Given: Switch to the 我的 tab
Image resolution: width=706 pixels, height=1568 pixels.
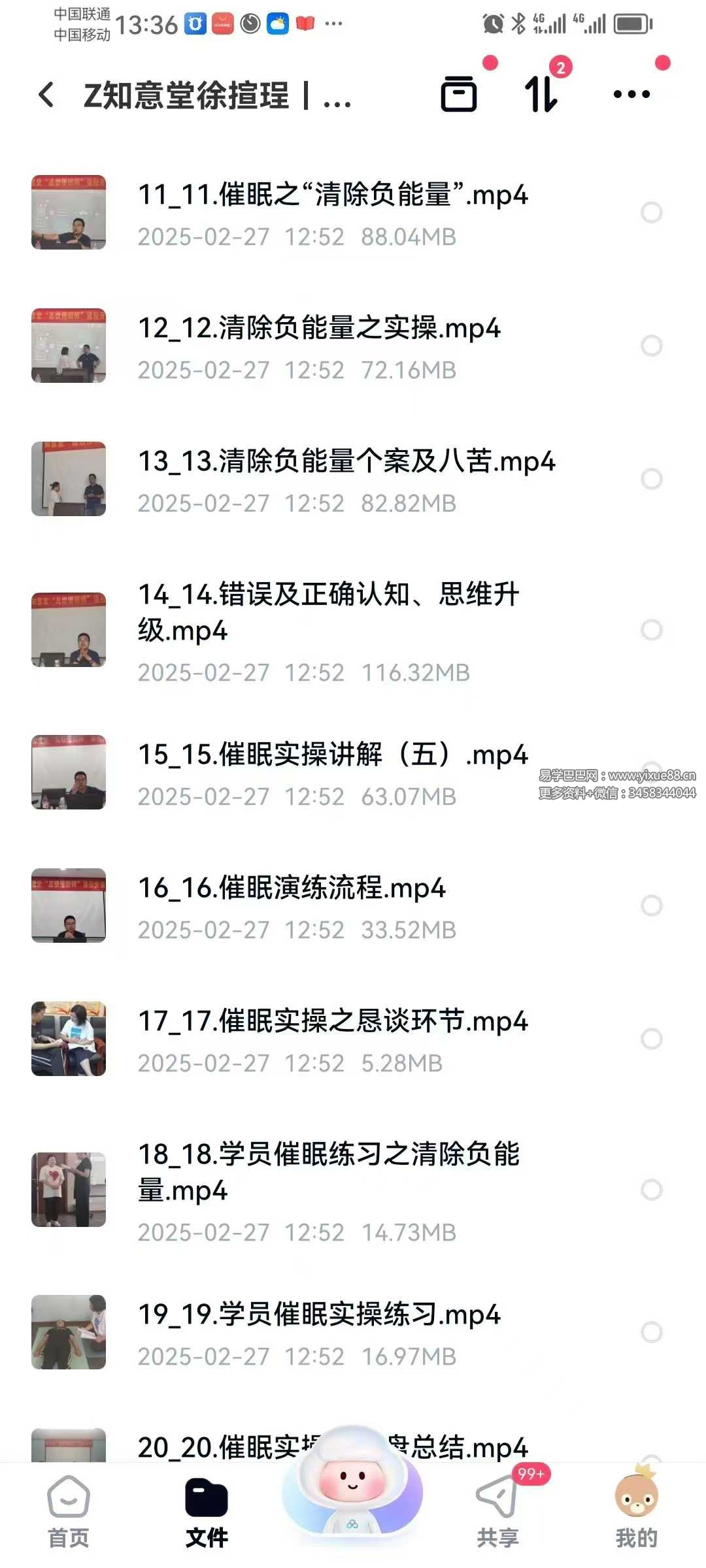Looking at the screenshot, I should pyautogui.click(x=636, y=1511).
